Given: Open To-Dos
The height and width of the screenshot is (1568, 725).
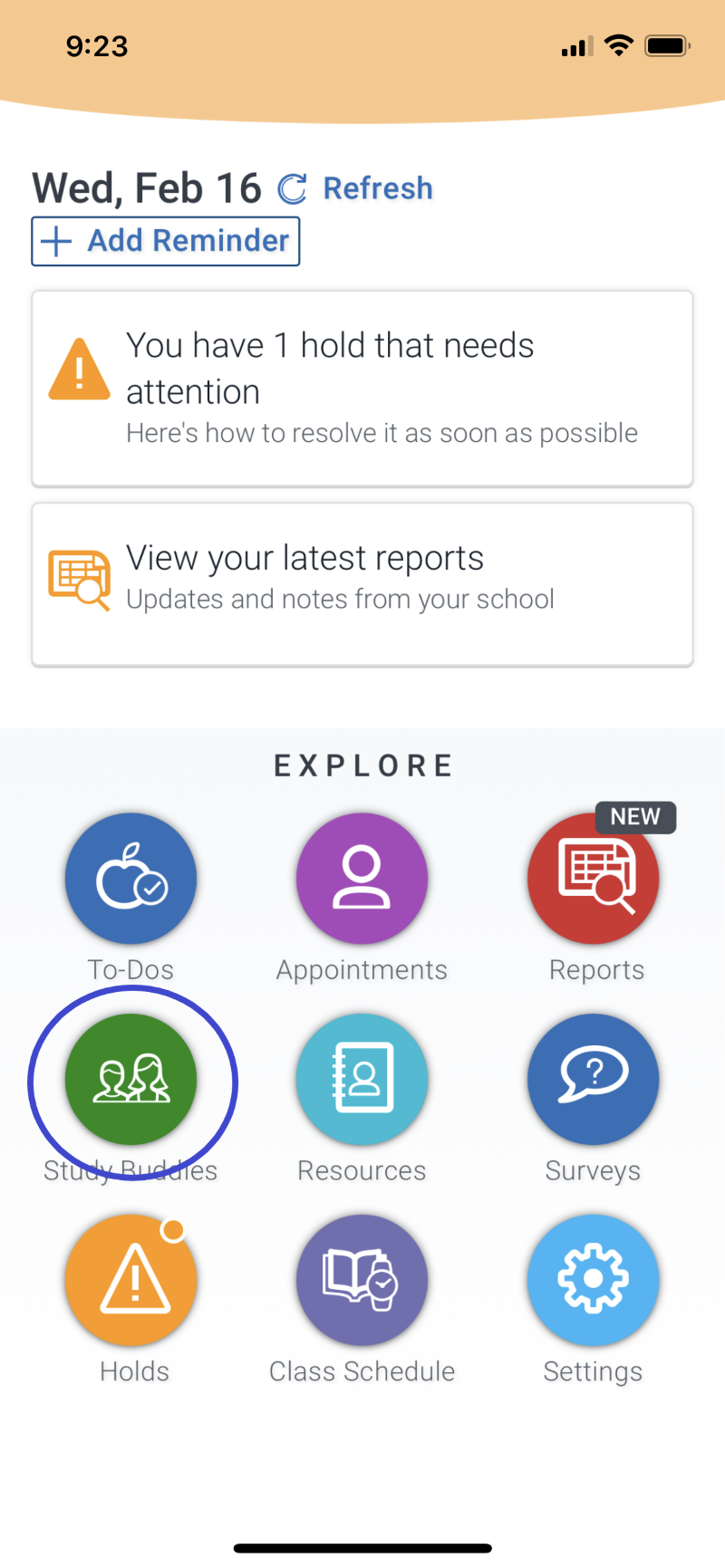Looking at the screenshot, I should tap(131, 879).
